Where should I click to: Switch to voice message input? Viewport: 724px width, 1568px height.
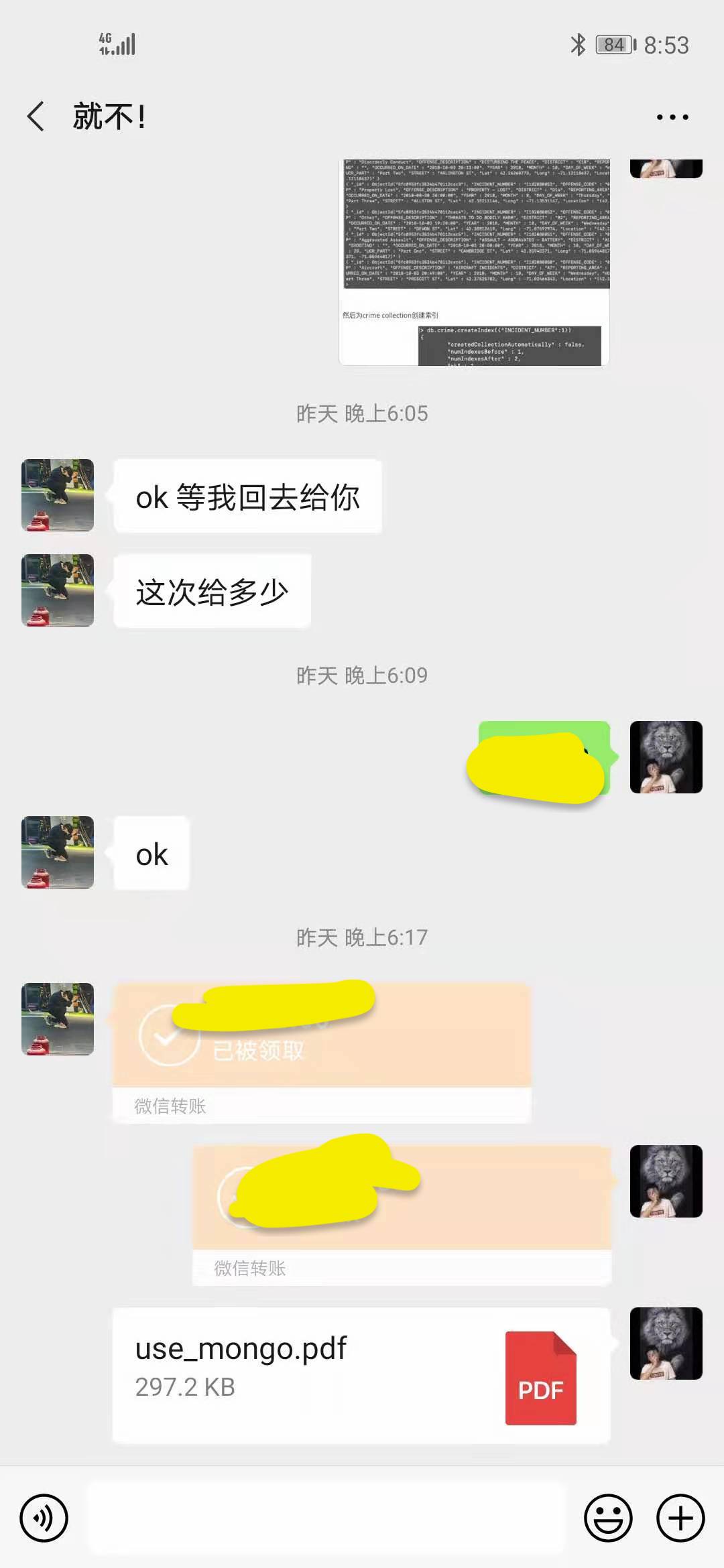pyautogui.click(x=44, y=1518)
